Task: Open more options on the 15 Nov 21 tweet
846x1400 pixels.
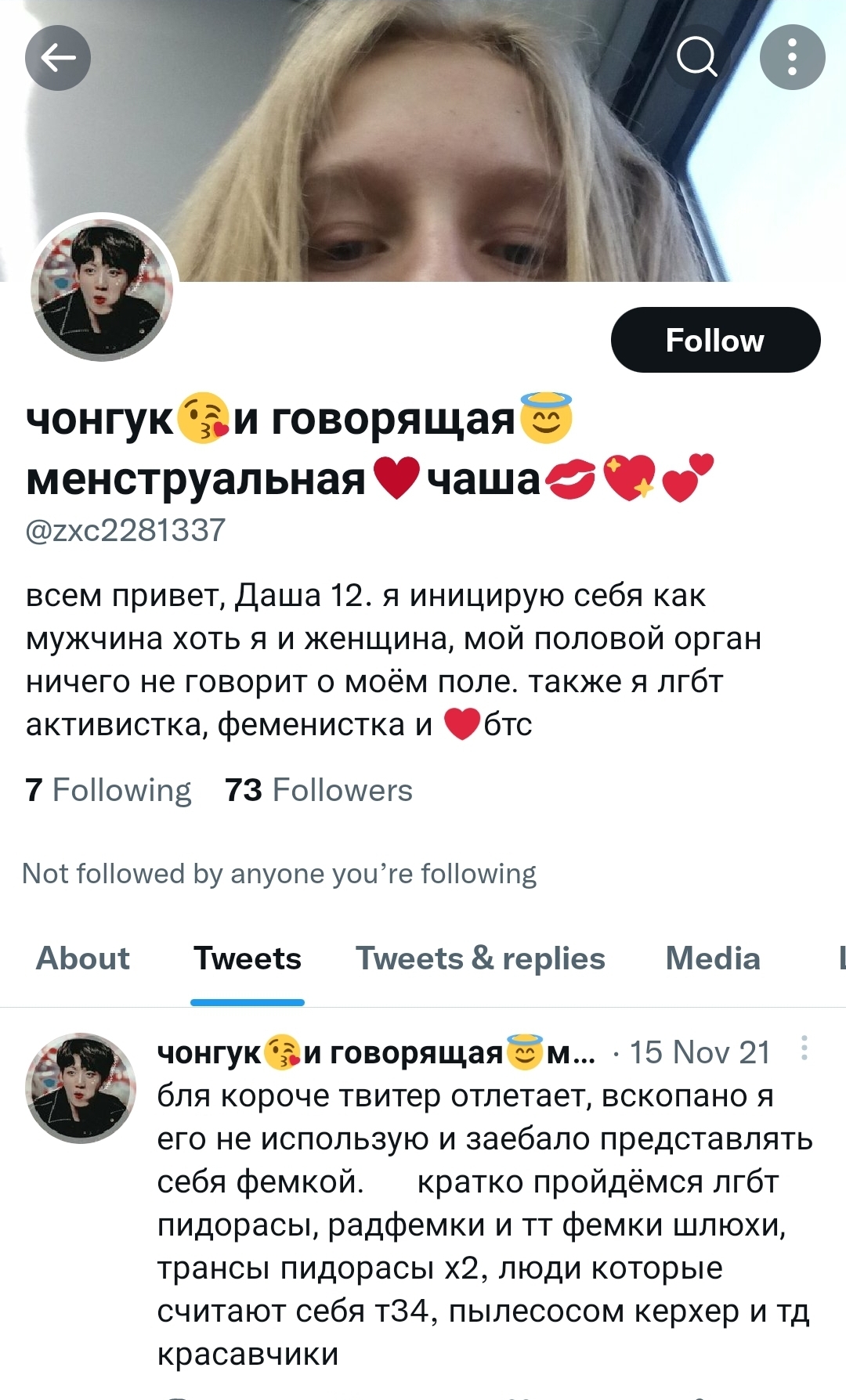Action: pyautogui.click(x=804, y=1049)
